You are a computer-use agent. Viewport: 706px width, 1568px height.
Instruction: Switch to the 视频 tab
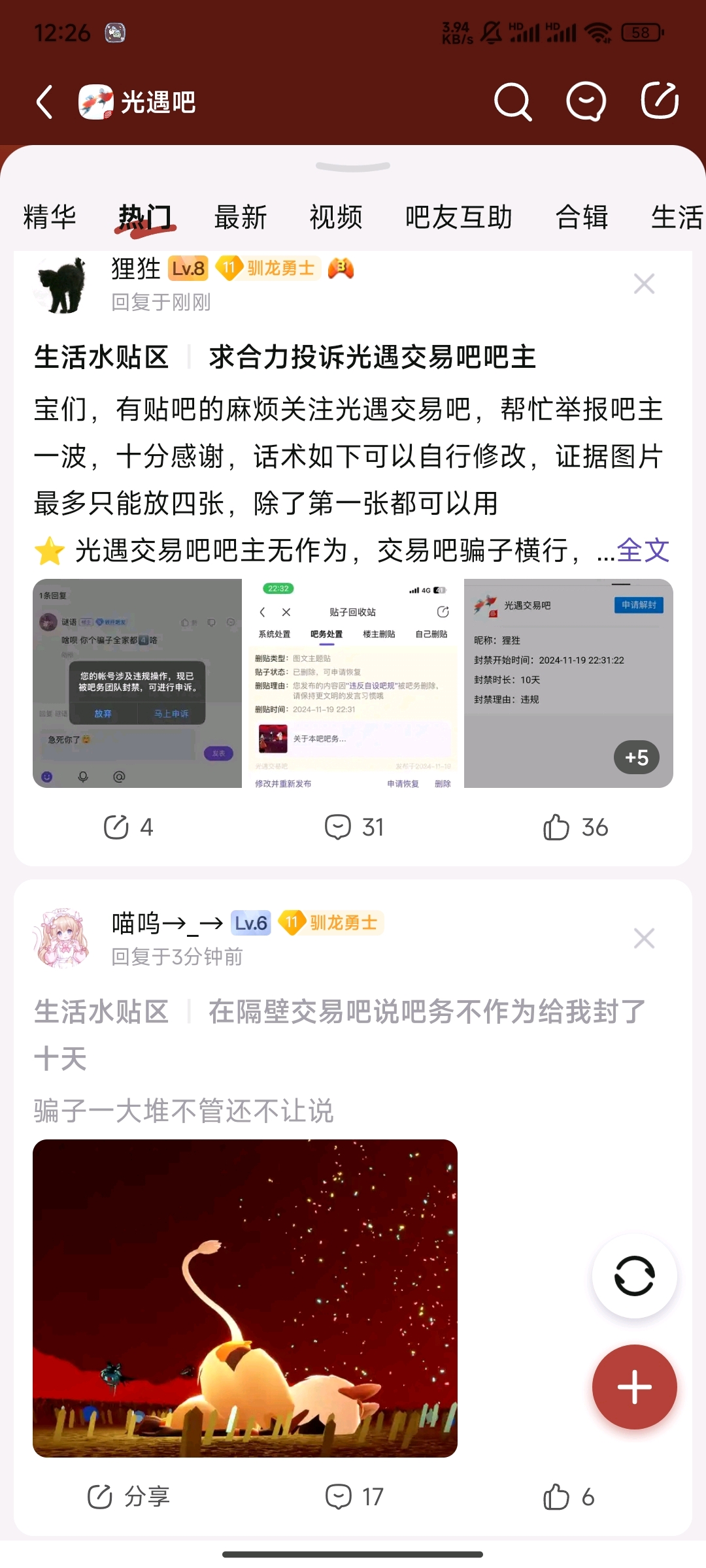tap(336, 217)
